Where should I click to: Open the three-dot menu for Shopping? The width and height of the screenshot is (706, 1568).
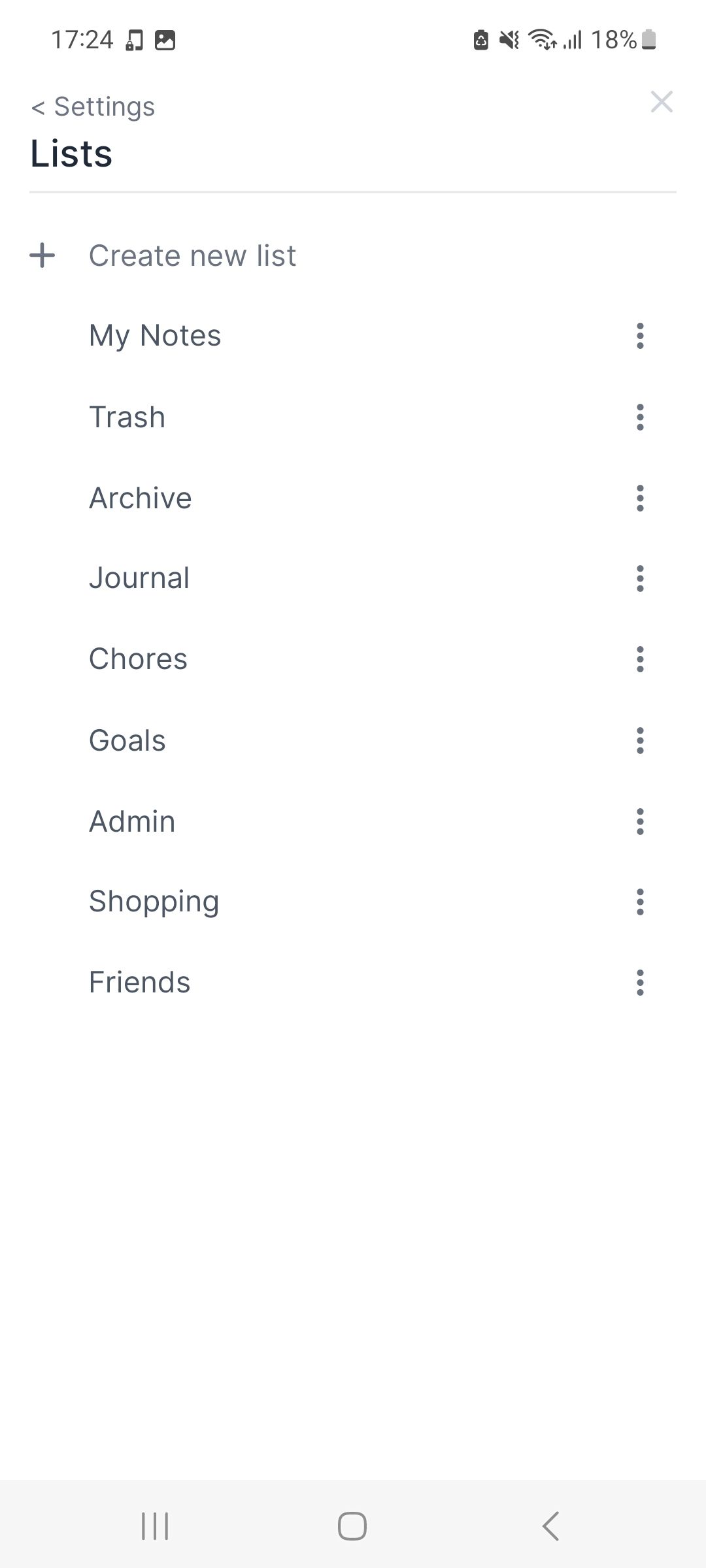[640, 902]
